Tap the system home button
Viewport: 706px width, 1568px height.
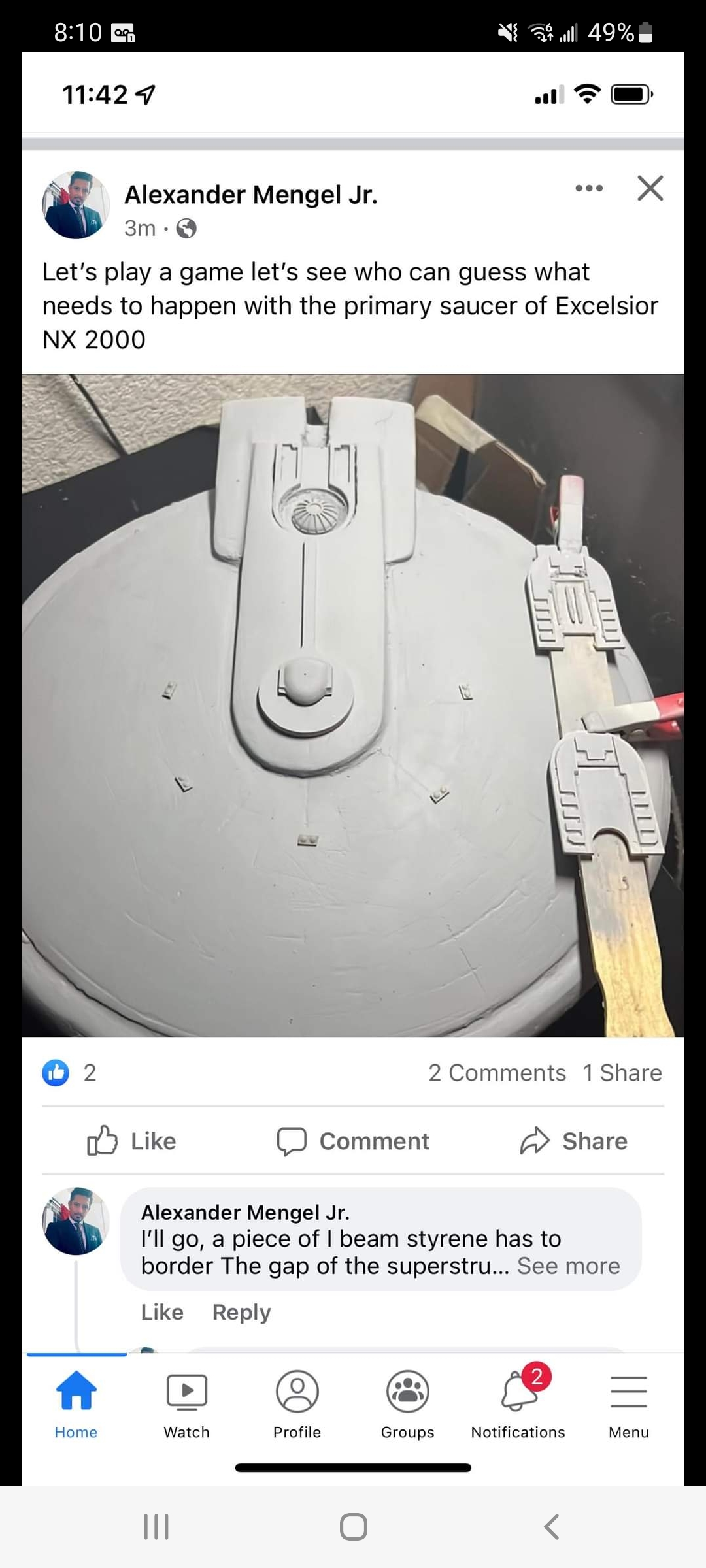click(353, 1527)
